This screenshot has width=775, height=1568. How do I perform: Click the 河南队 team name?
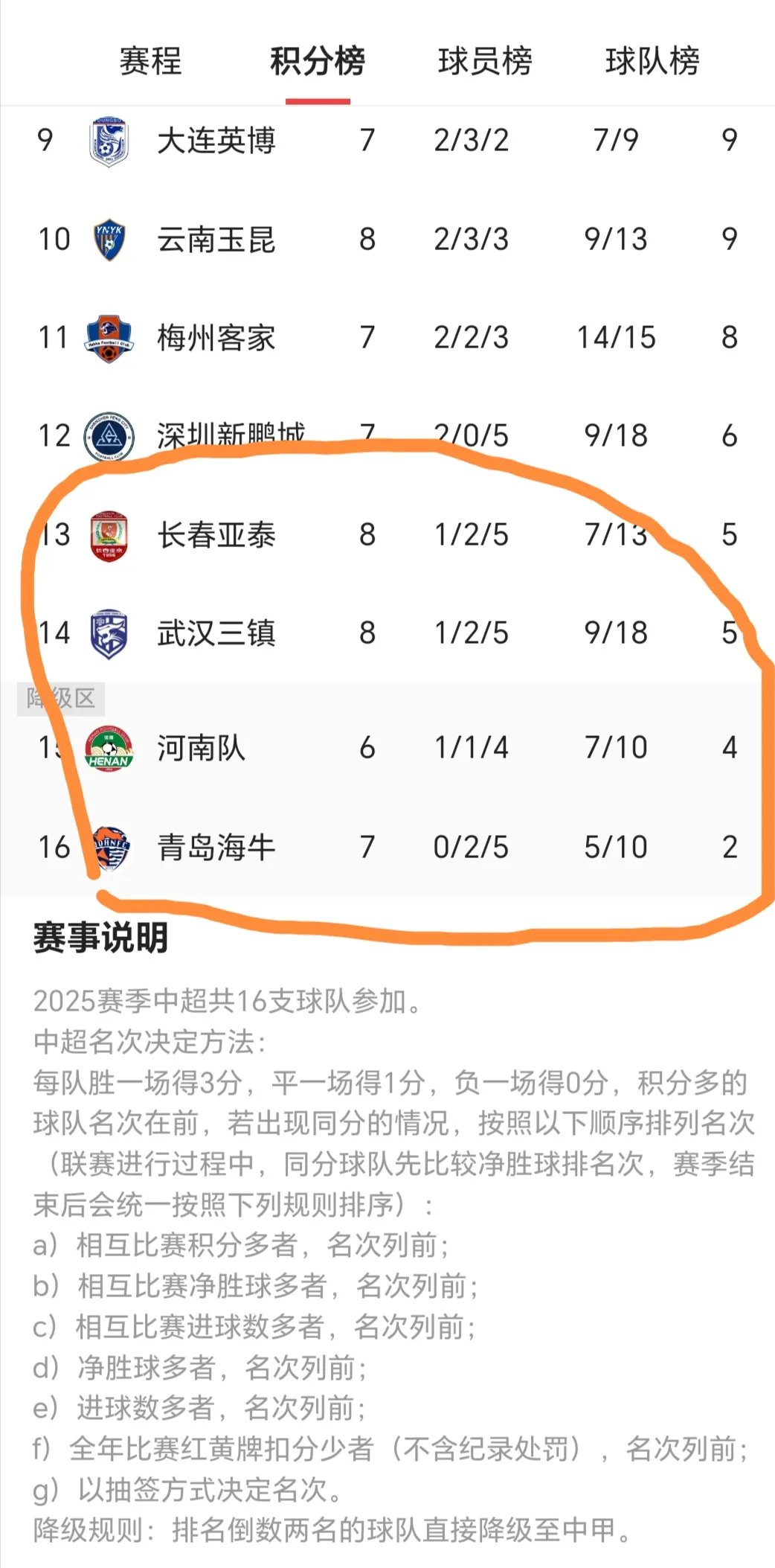[202, 749]
